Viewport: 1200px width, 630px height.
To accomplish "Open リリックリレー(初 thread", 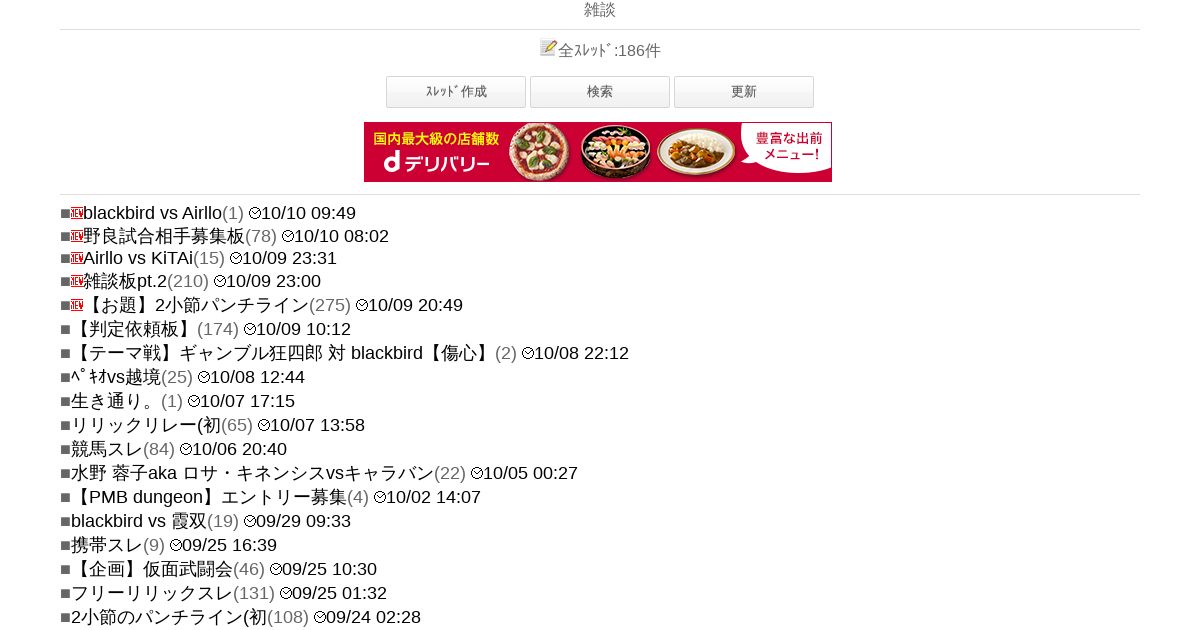I will (x=146, y=425).
